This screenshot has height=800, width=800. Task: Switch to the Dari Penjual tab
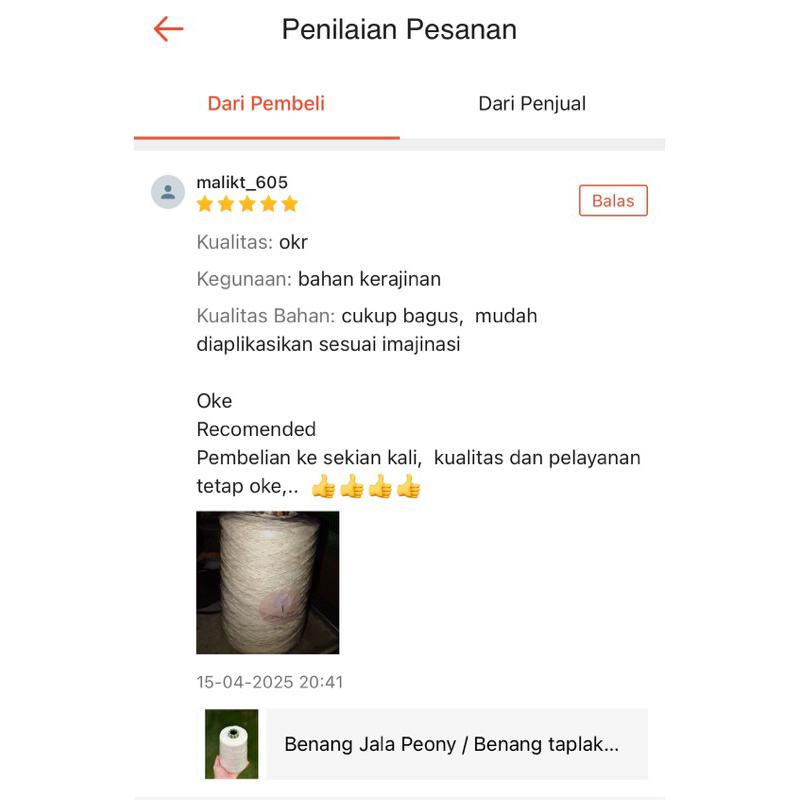pyautogui.click(x=531, y=104)
